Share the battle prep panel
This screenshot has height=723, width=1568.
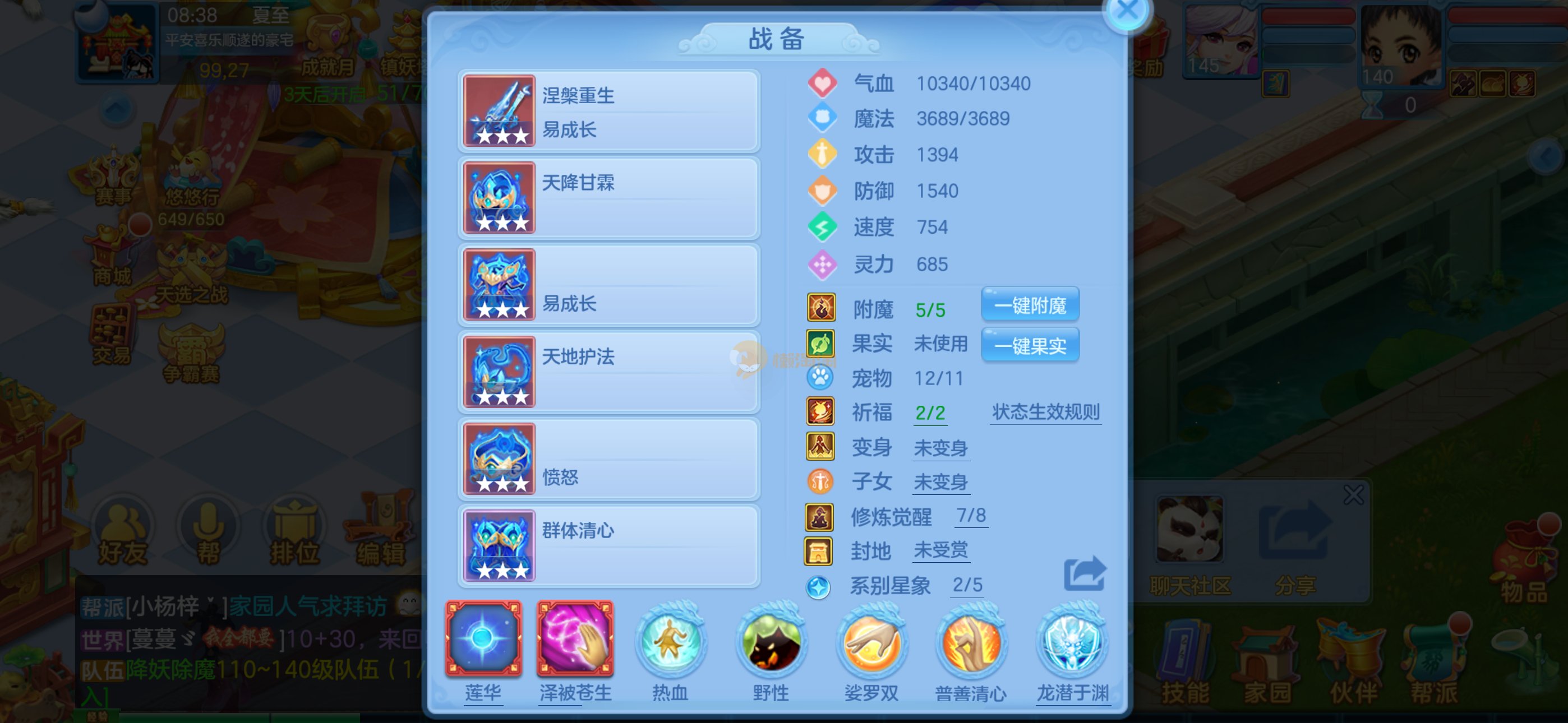(x=1084, y=574)
